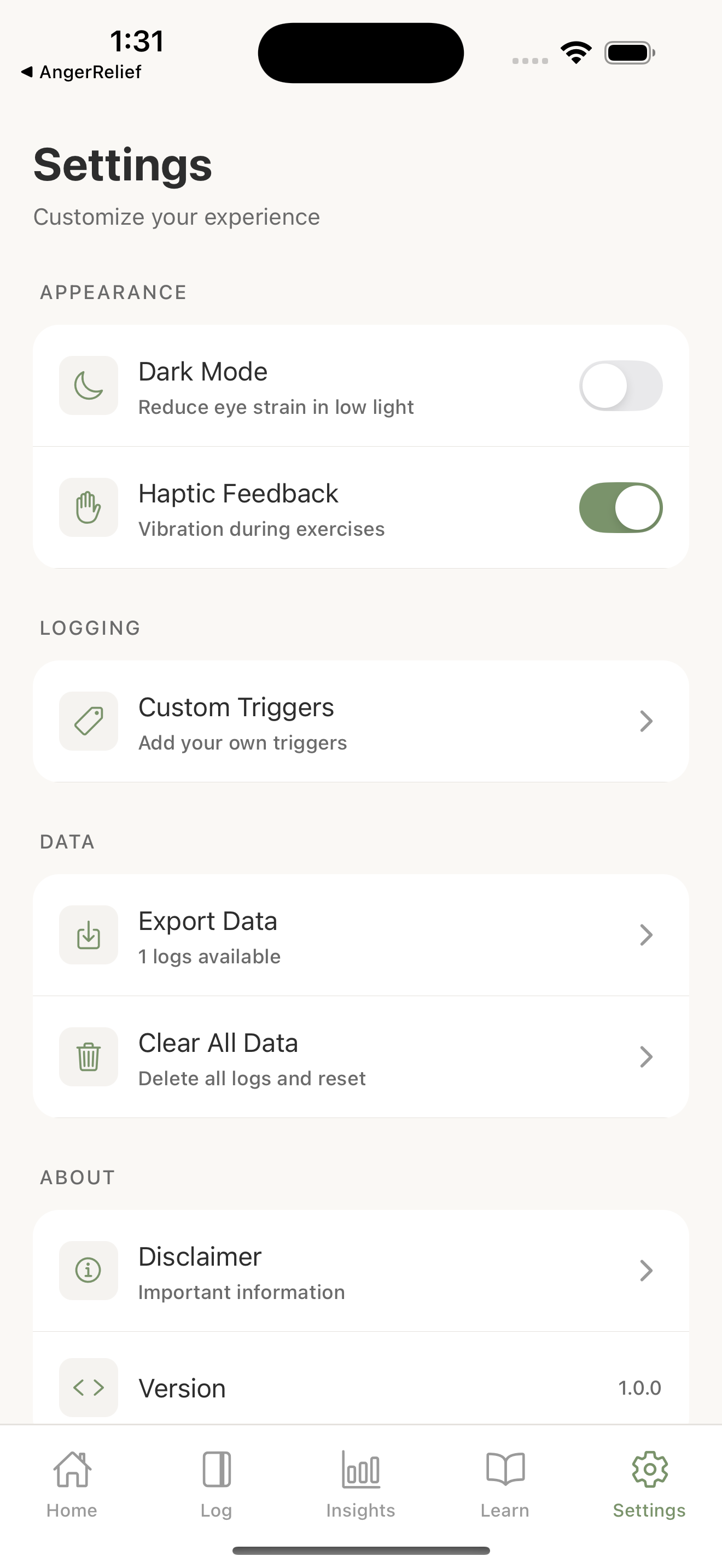Viewport: 722px width, 1568px height.
Task: Turn off Haptic Feedback
Action: [620, 508]
